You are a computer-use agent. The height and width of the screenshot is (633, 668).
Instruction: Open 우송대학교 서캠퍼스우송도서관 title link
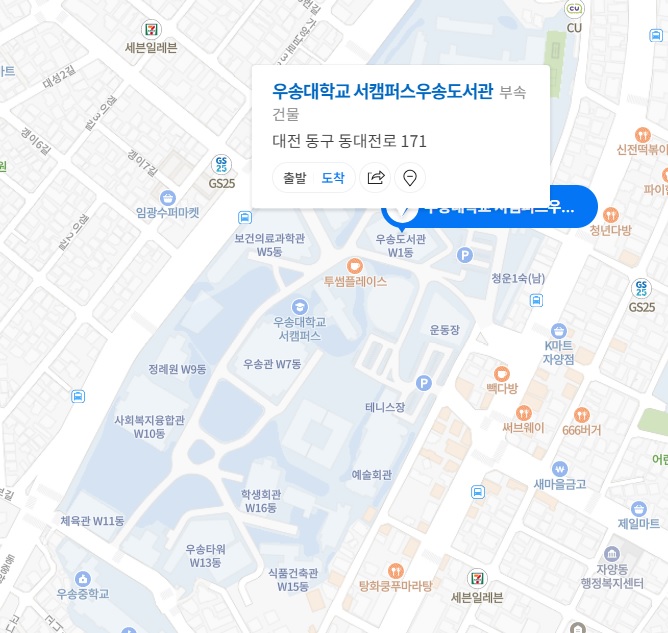[383, 91]
